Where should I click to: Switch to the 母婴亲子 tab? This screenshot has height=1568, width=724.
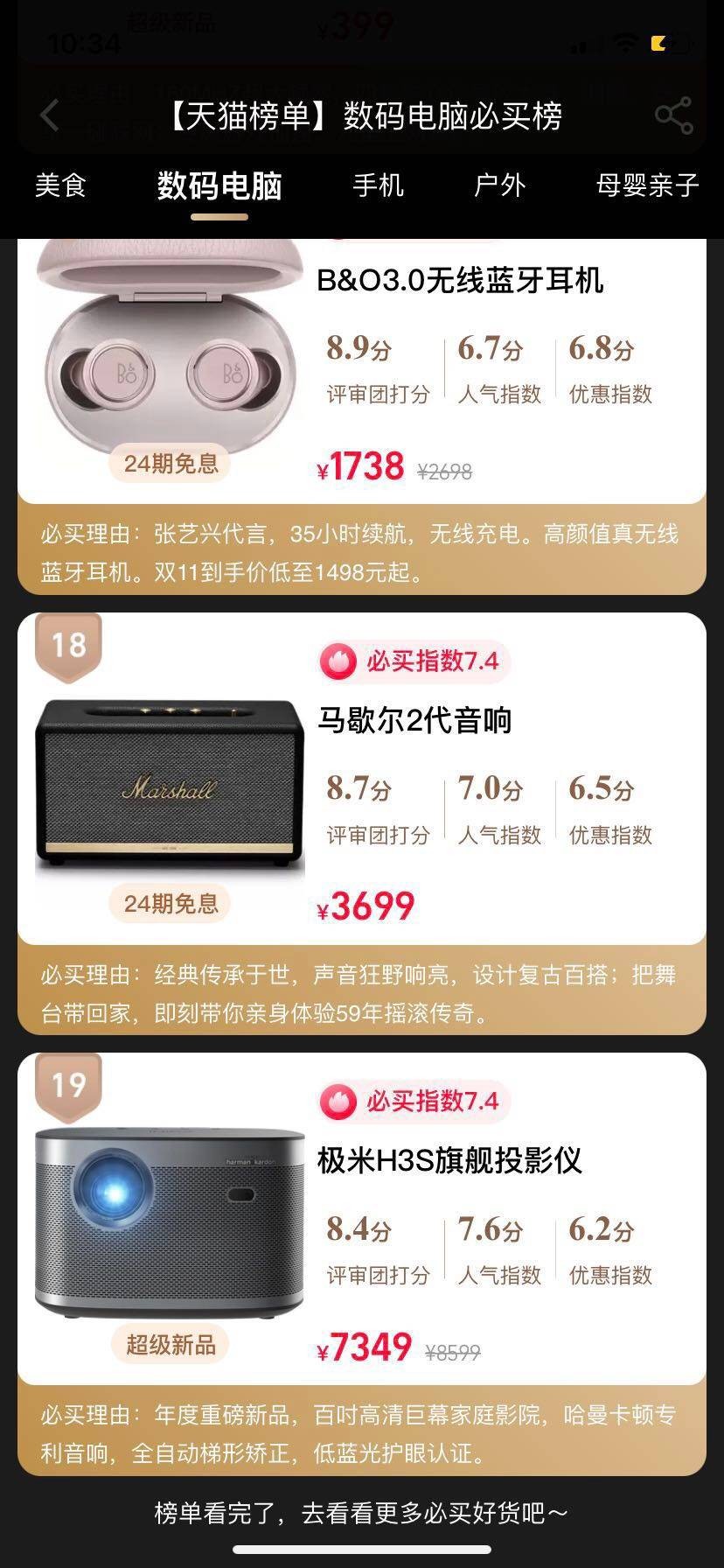647,185
